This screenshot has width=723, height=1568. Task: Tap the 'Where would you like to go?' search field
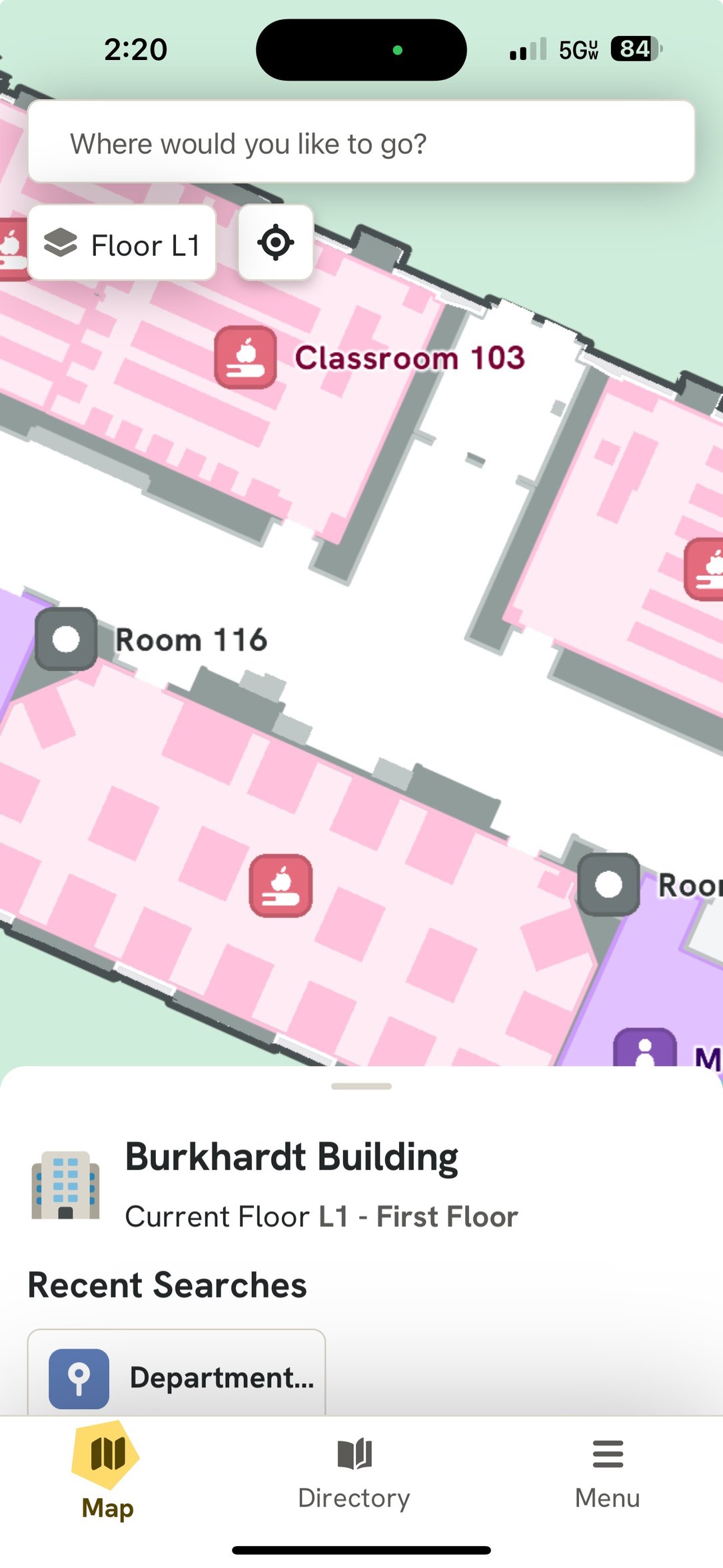tap(361, 143)
